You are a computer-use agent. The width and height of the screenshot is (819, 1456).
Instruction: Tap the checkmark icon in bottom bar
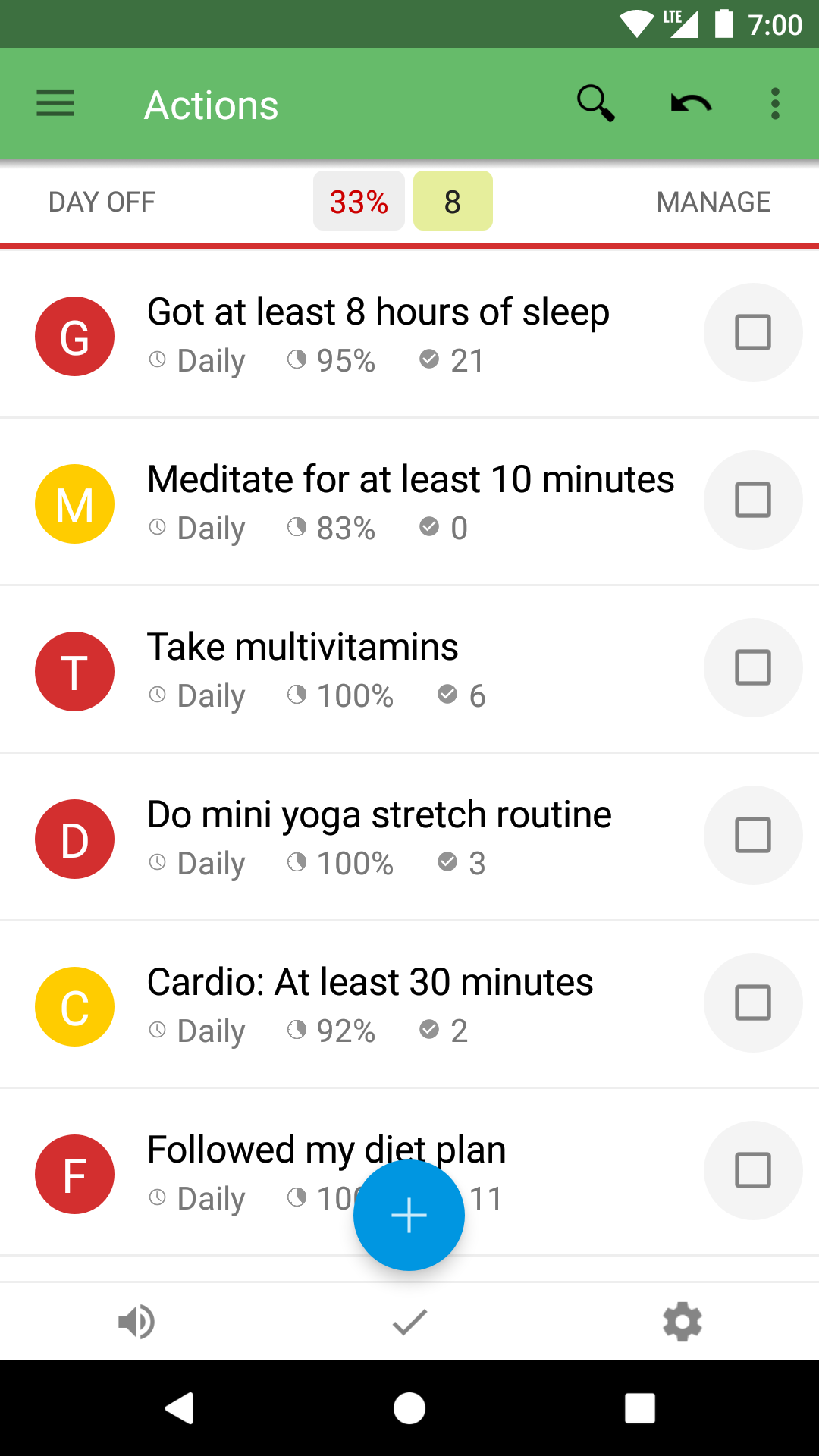(409, 1322)
